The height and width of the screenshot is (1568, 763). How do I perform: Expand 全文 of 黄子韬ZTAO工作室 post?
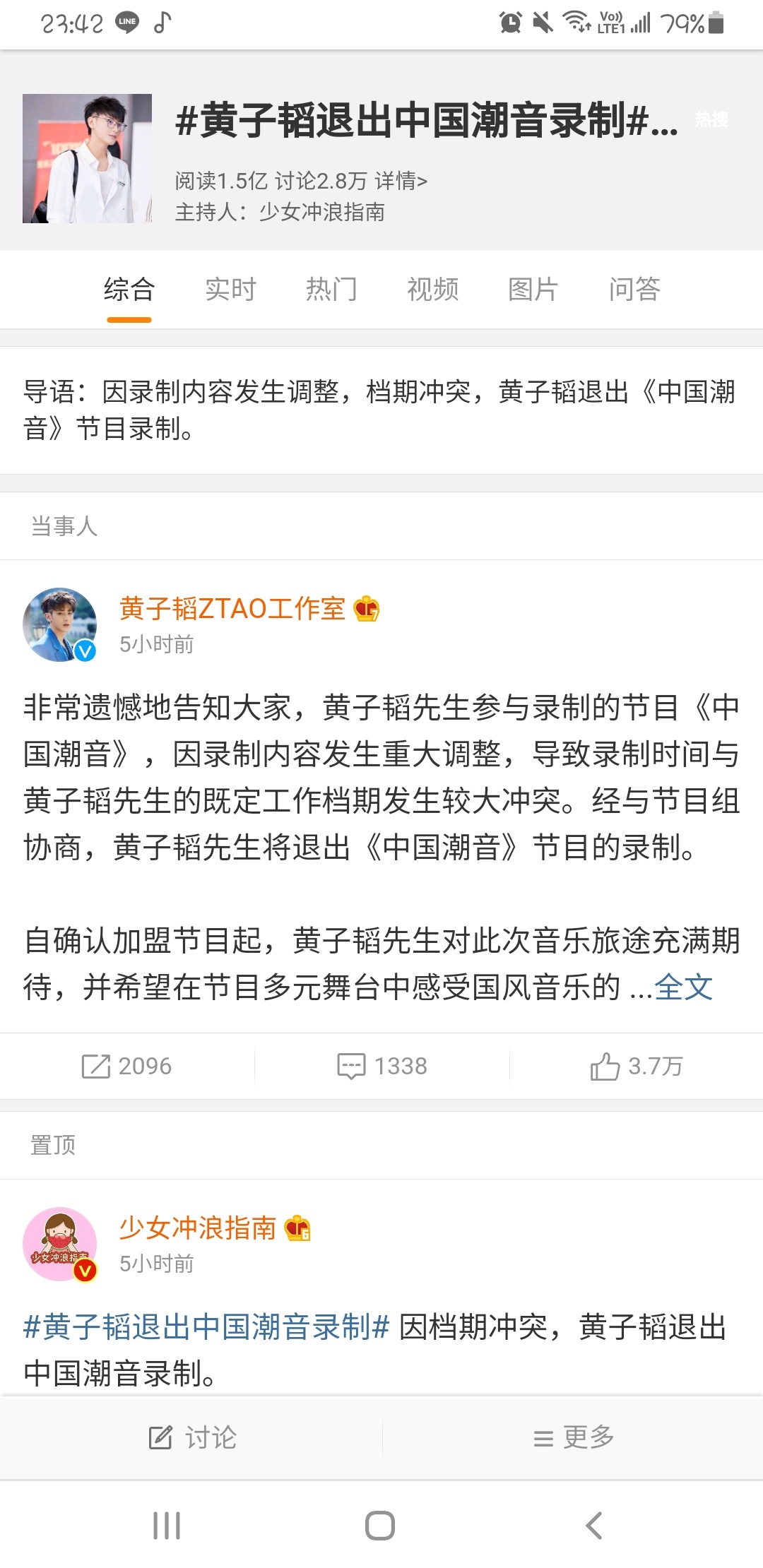pyautogui.click(x=683, y=987)
